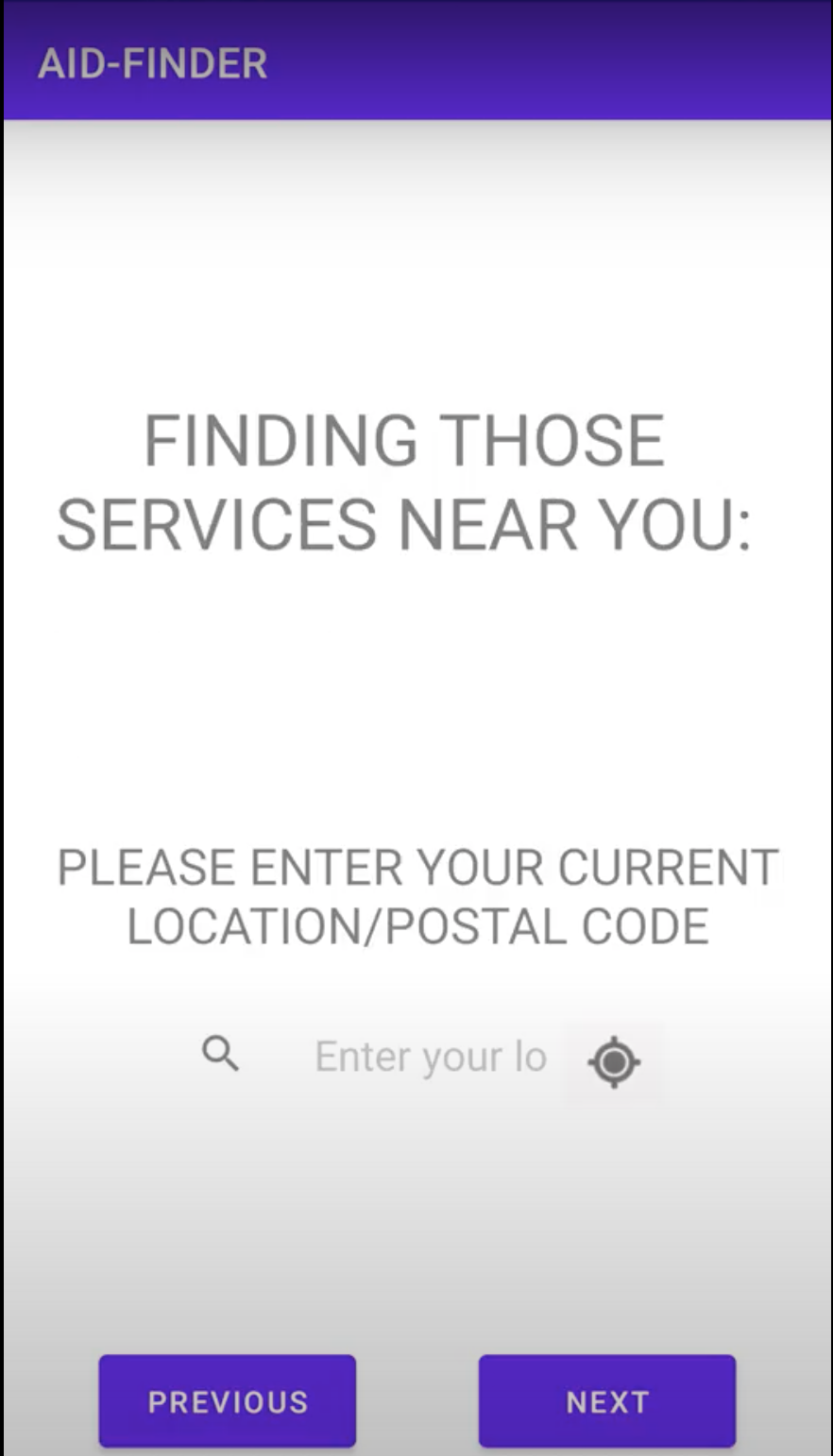Focus the Enter your location field
833x1456 pixels.
click(x=430, y=1058)
